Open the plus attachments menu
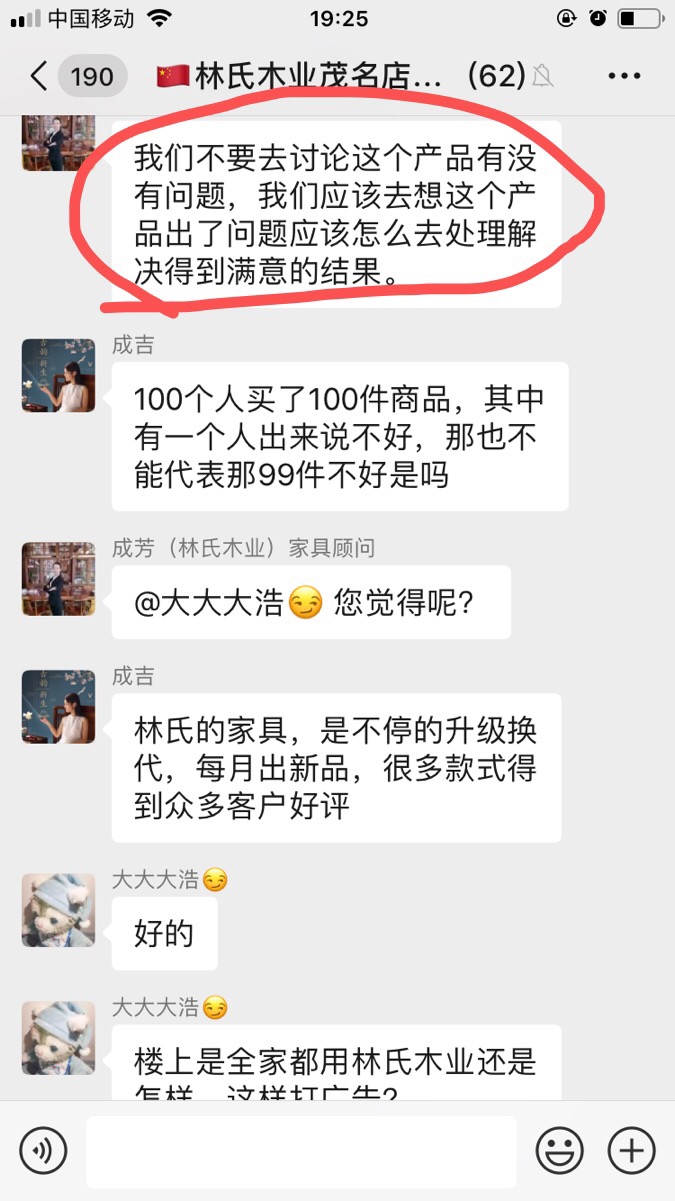 click(631, 1151)
